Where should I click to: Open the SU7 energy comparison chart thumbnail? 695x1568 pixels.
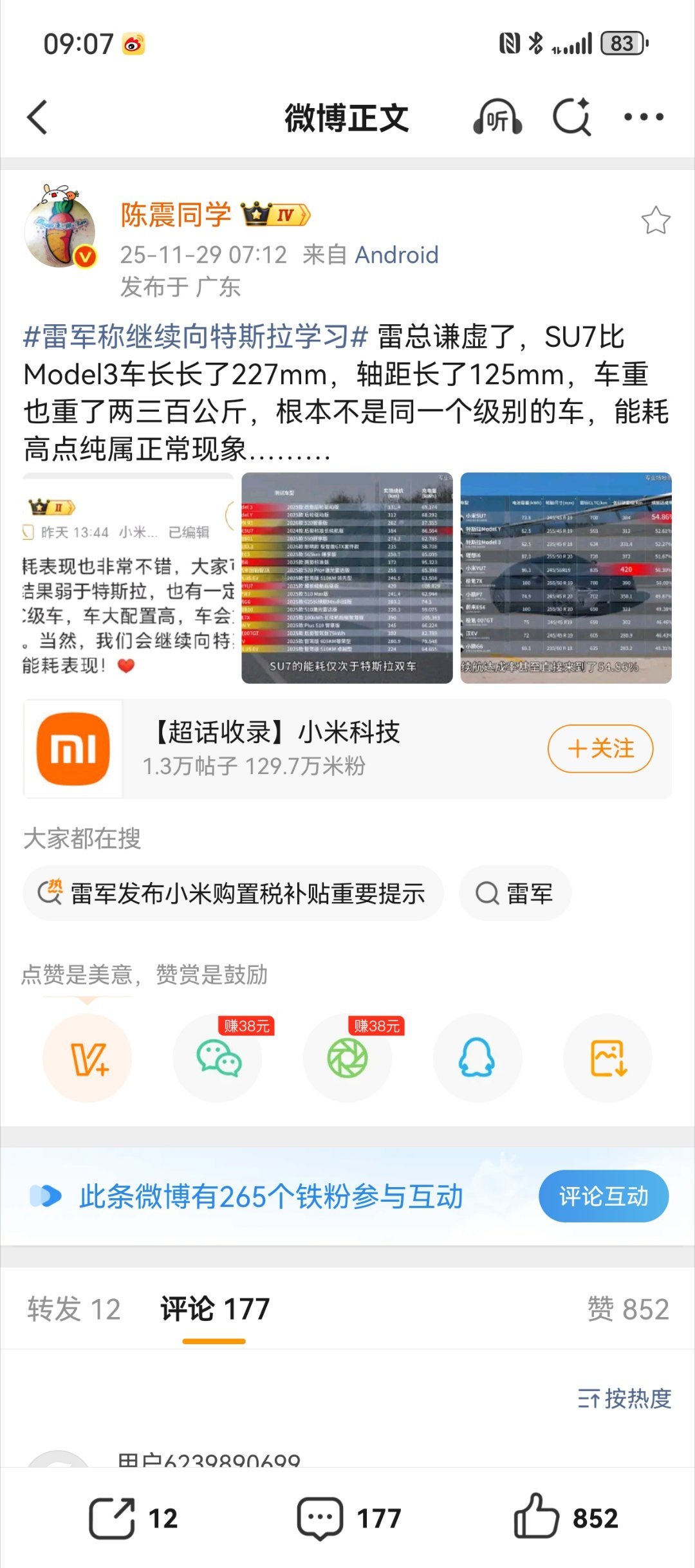click(347, 576)
